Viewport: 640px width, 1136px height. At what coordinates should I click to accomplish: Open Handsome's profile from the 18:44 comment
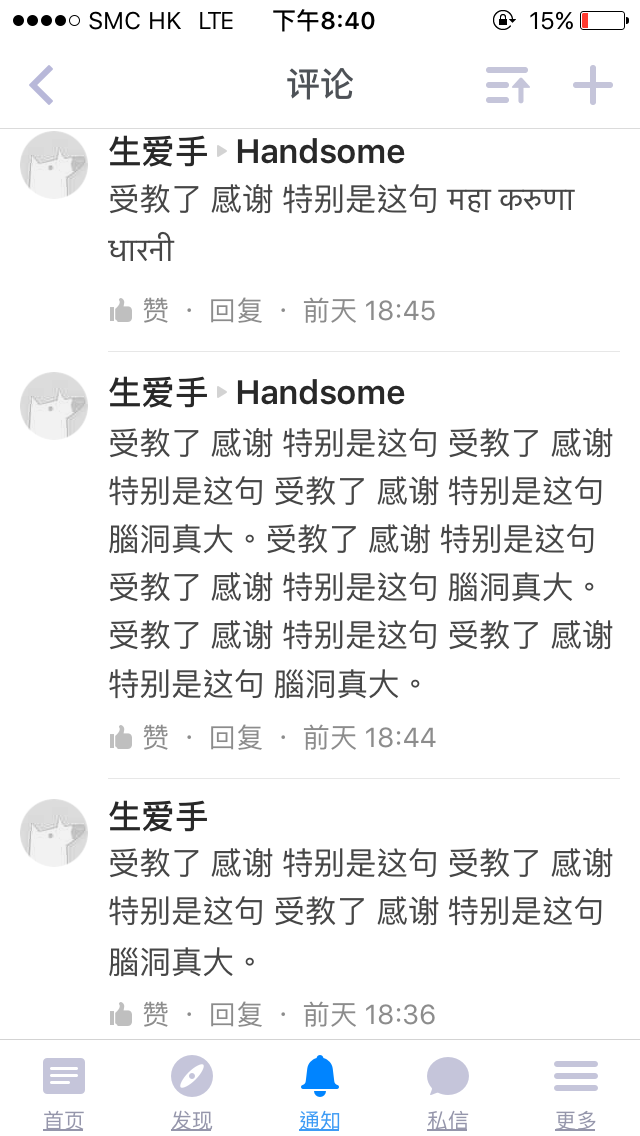pos(320,393)
